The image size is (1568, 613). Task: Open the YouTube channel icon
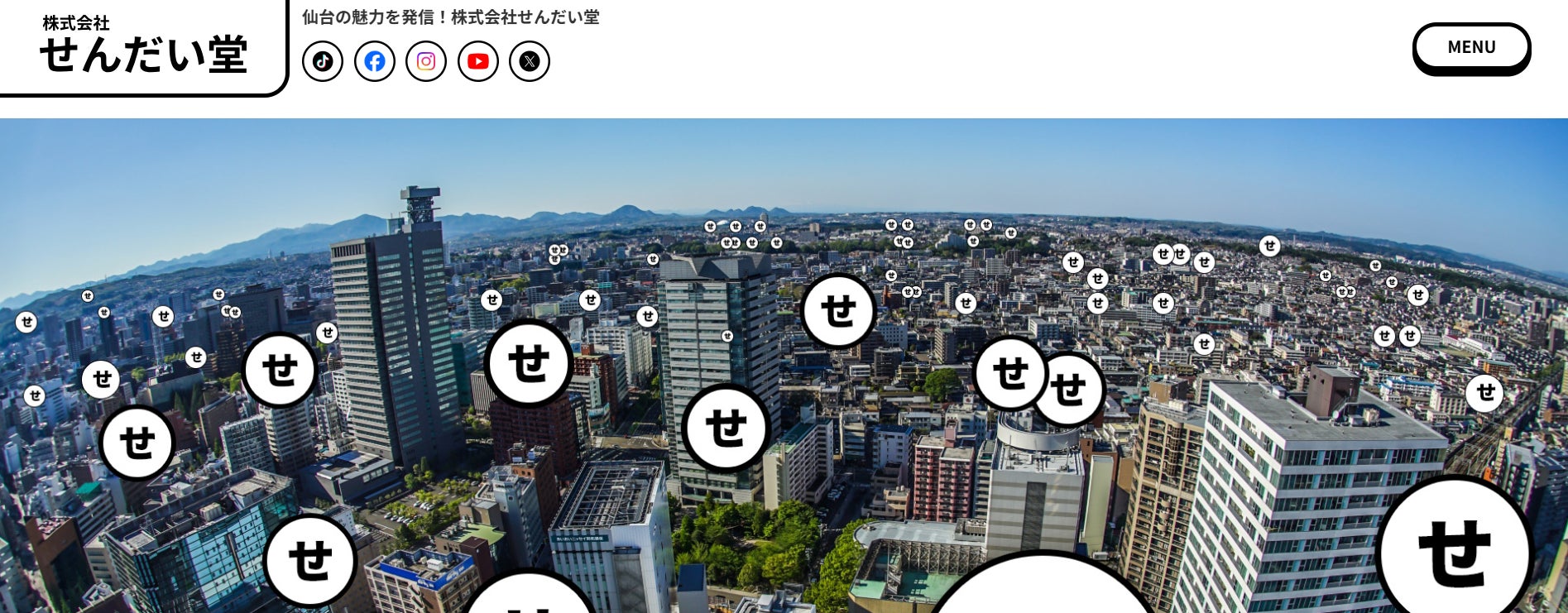(x=478, y=61)
